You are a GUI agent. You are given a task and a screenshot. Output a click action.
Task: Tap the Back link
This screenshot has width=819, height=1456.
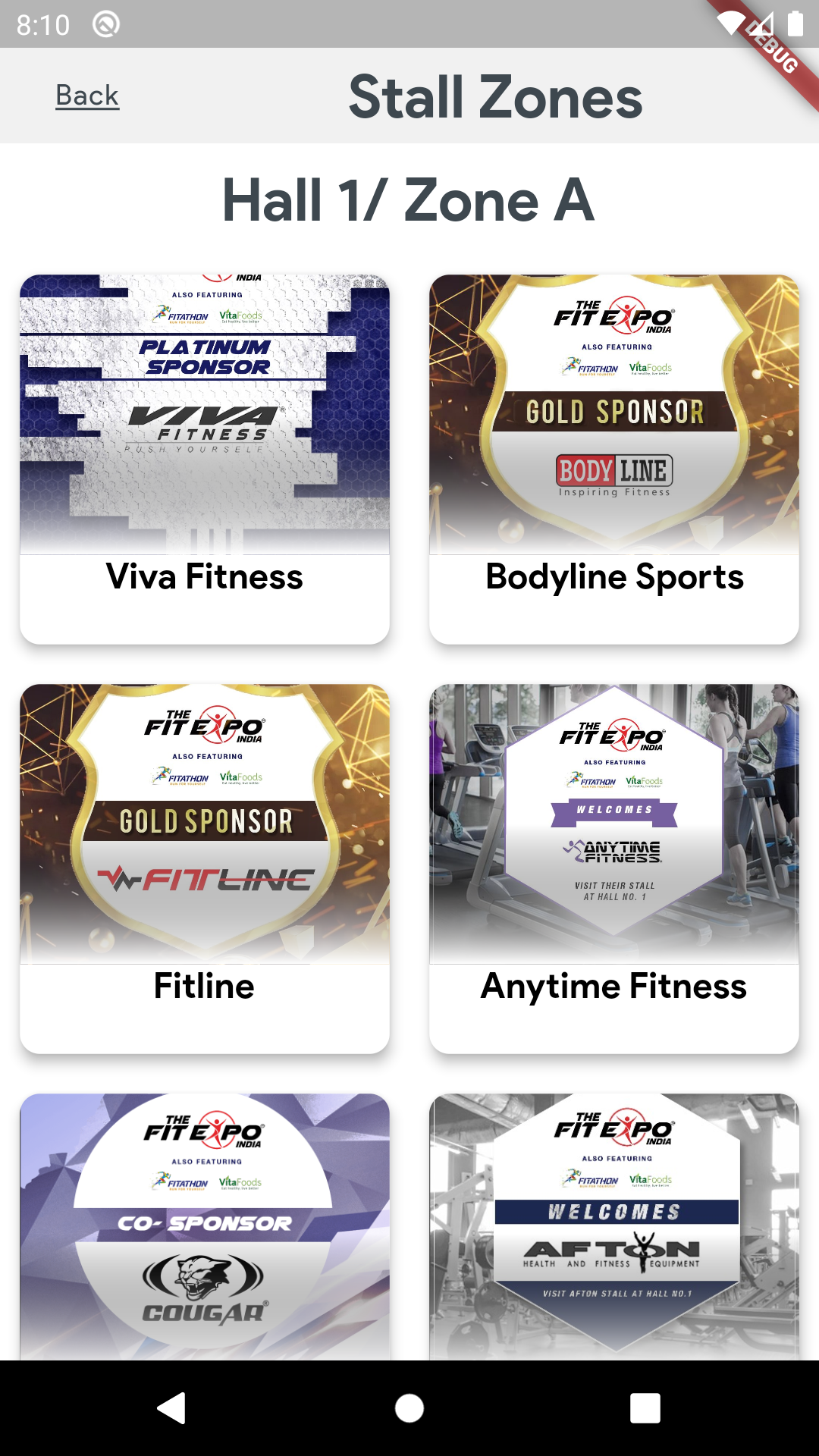click(87, 96)
